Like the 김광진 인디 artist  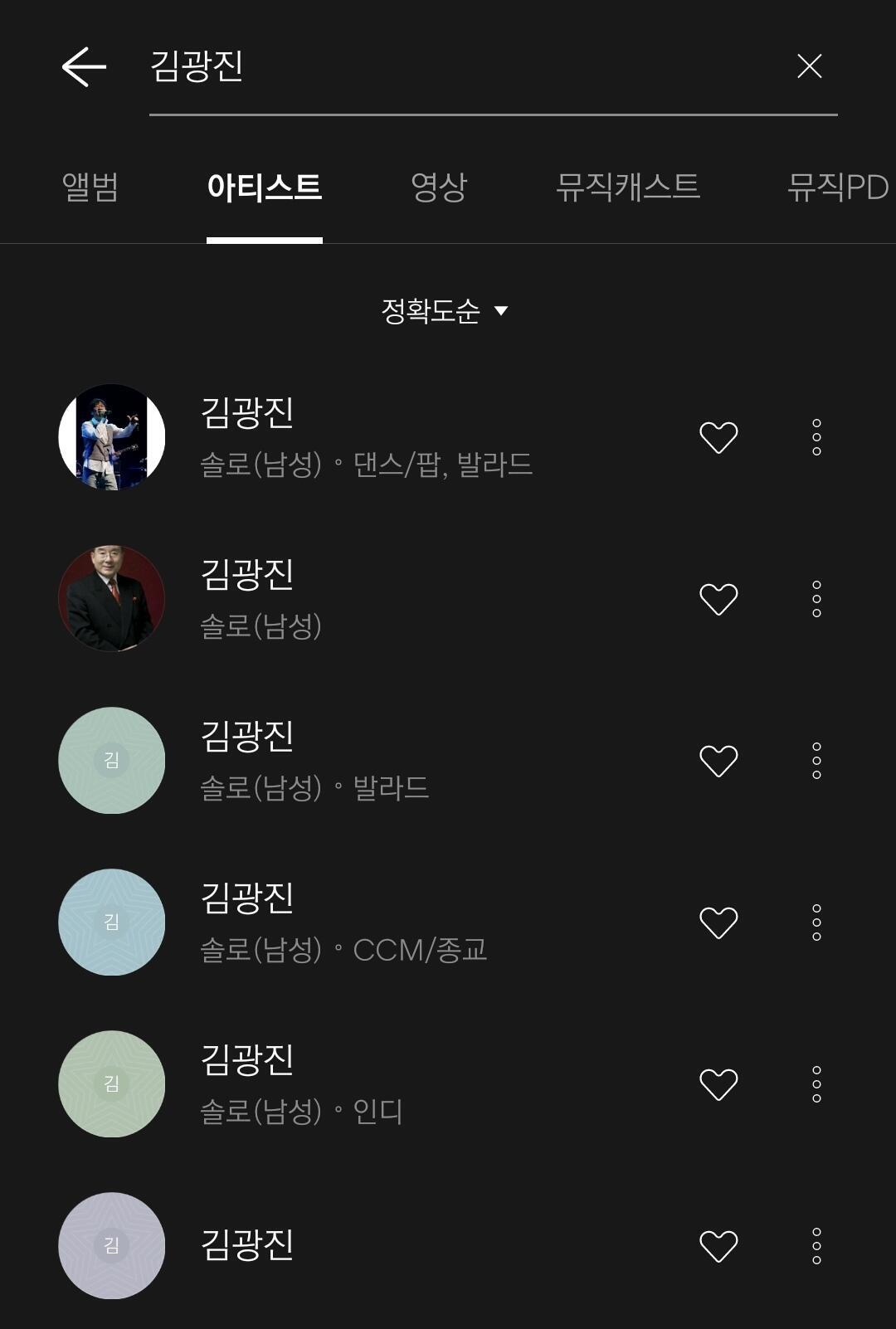[718, 1084]
